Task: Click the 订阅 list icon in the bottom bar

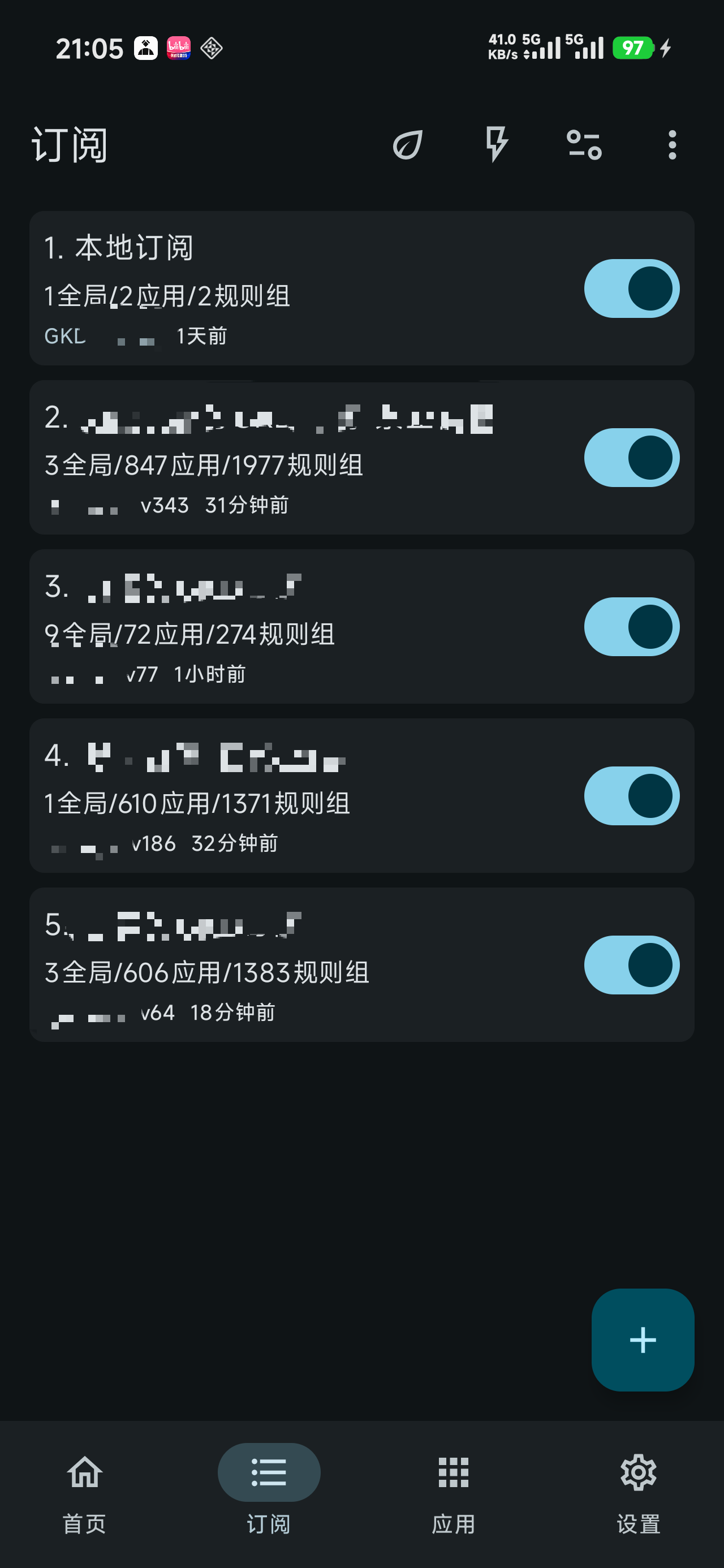Action: 269,1472
